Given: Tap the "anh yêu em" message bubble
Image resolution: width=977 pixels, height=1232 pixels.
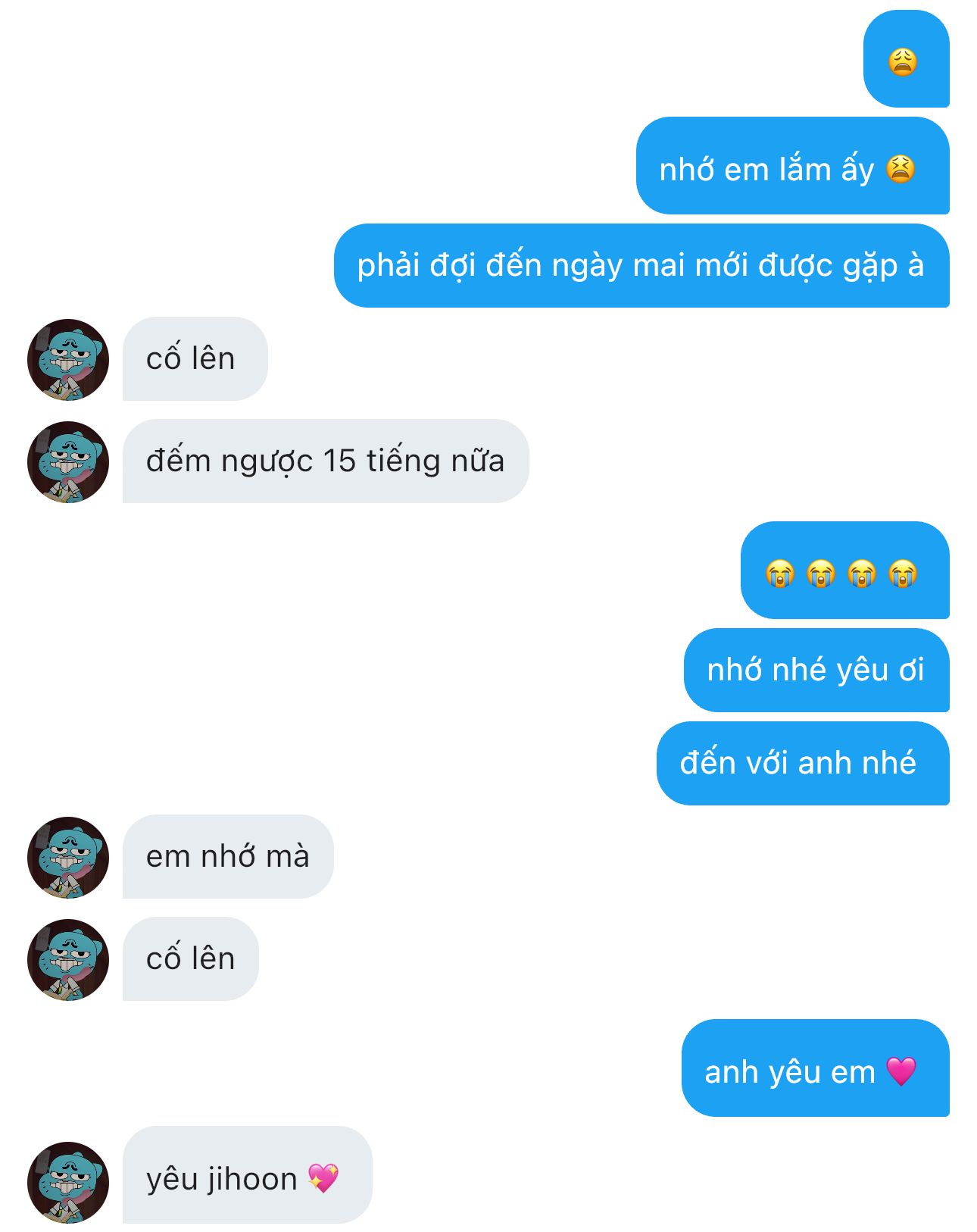Looking at the screenshot, I should [x=815, y=1068].
